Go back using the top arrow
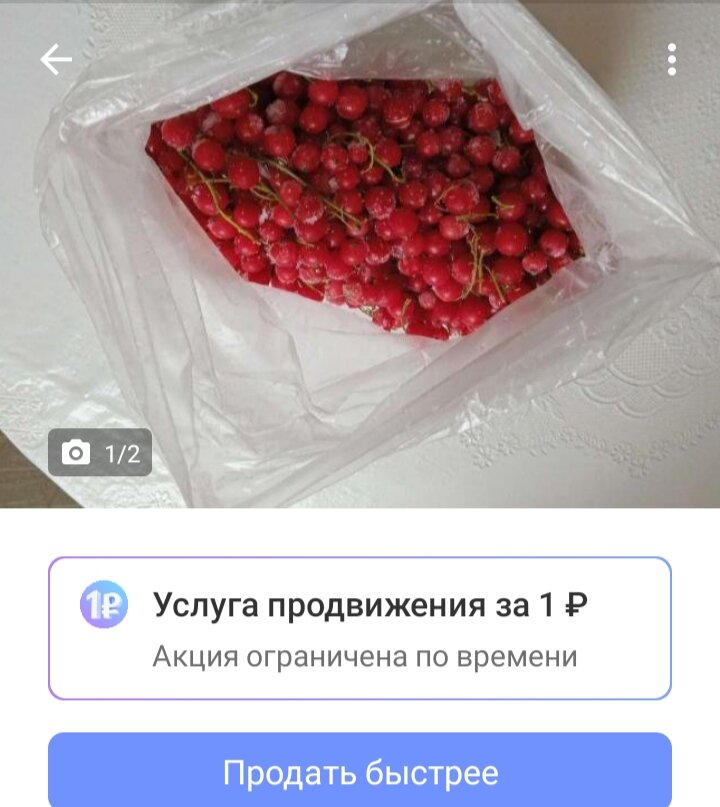This screenshot has width=720, height=807. pyautogui.click(x=56, y=60)
